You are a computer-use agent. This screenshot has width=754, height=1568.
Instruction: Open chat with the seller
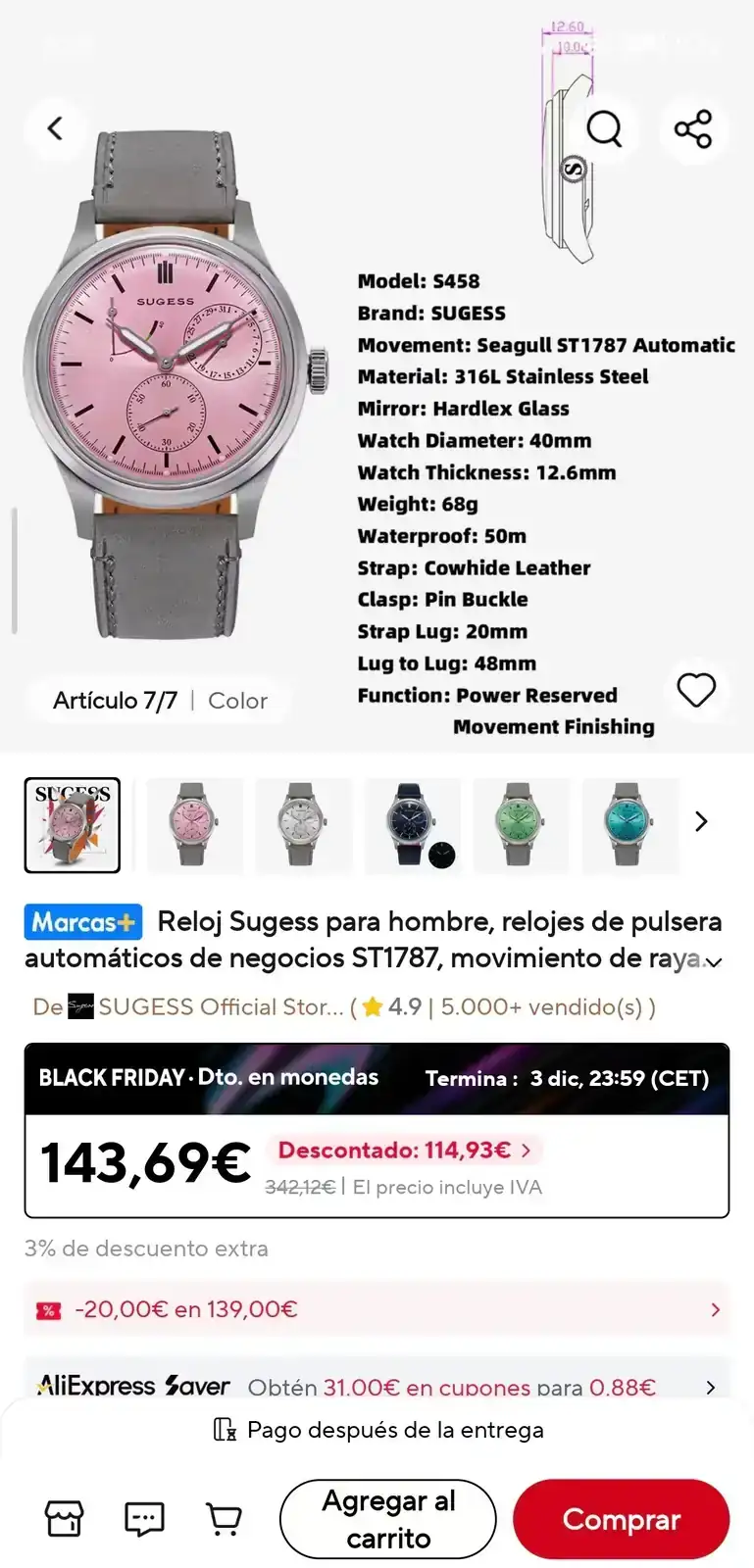pos(144,1519)
